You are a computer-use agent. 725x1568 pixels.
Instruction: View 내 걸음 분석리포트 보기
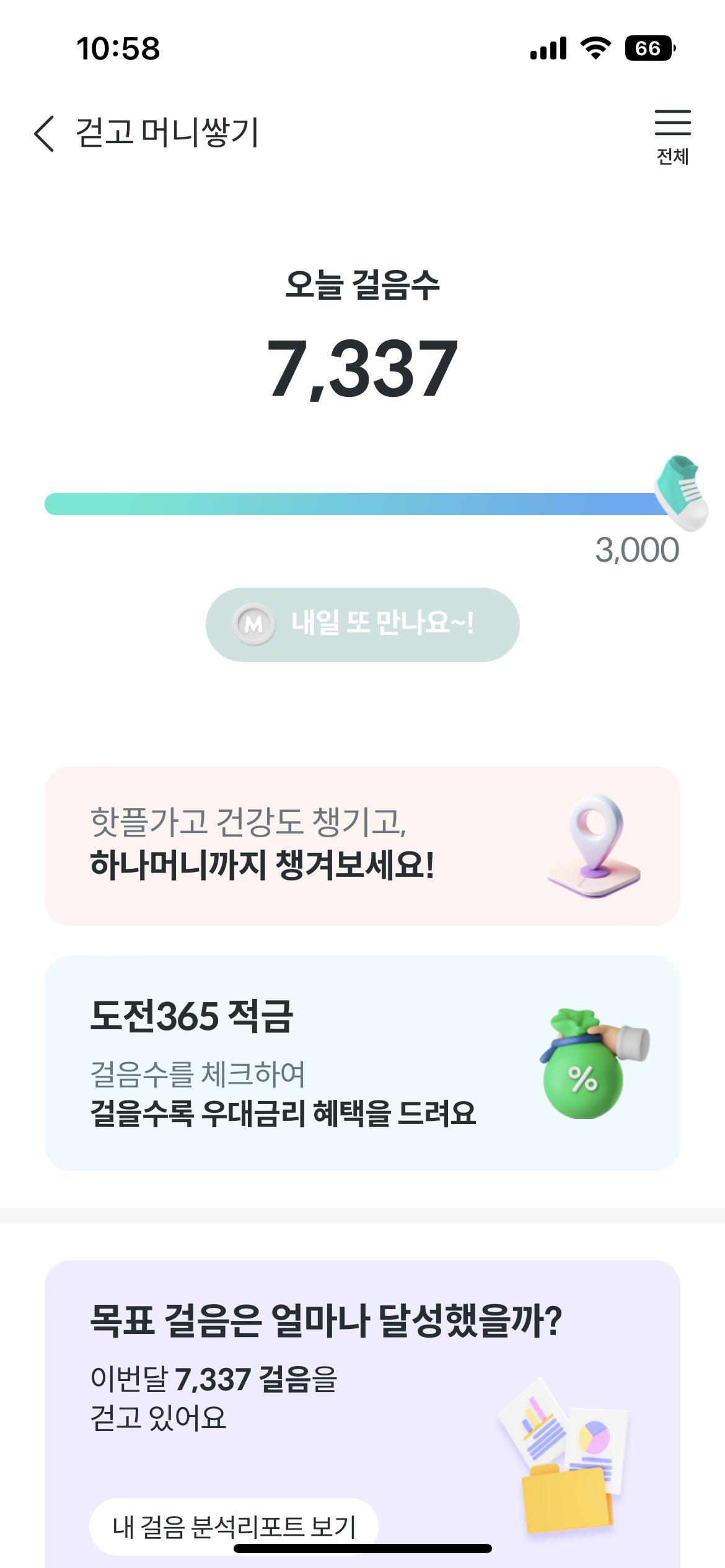234,1525
